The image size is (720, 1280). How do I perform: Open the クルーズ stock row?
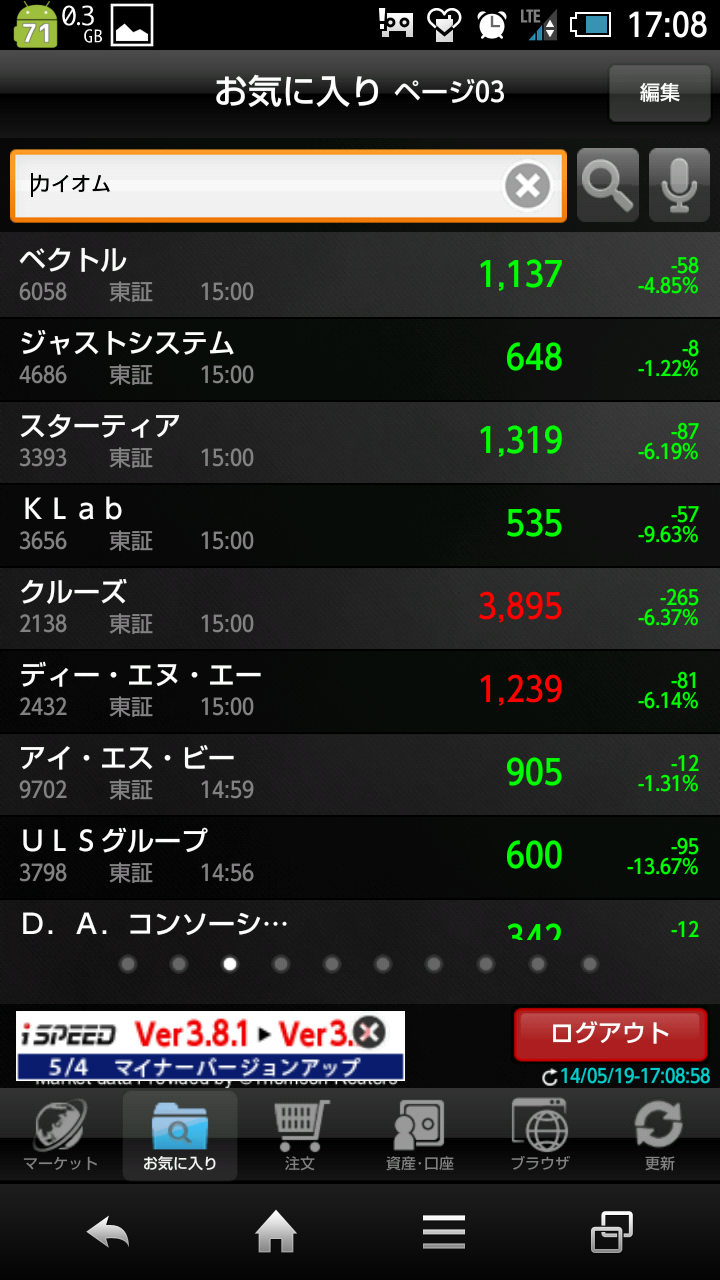[x=360, y=607]
